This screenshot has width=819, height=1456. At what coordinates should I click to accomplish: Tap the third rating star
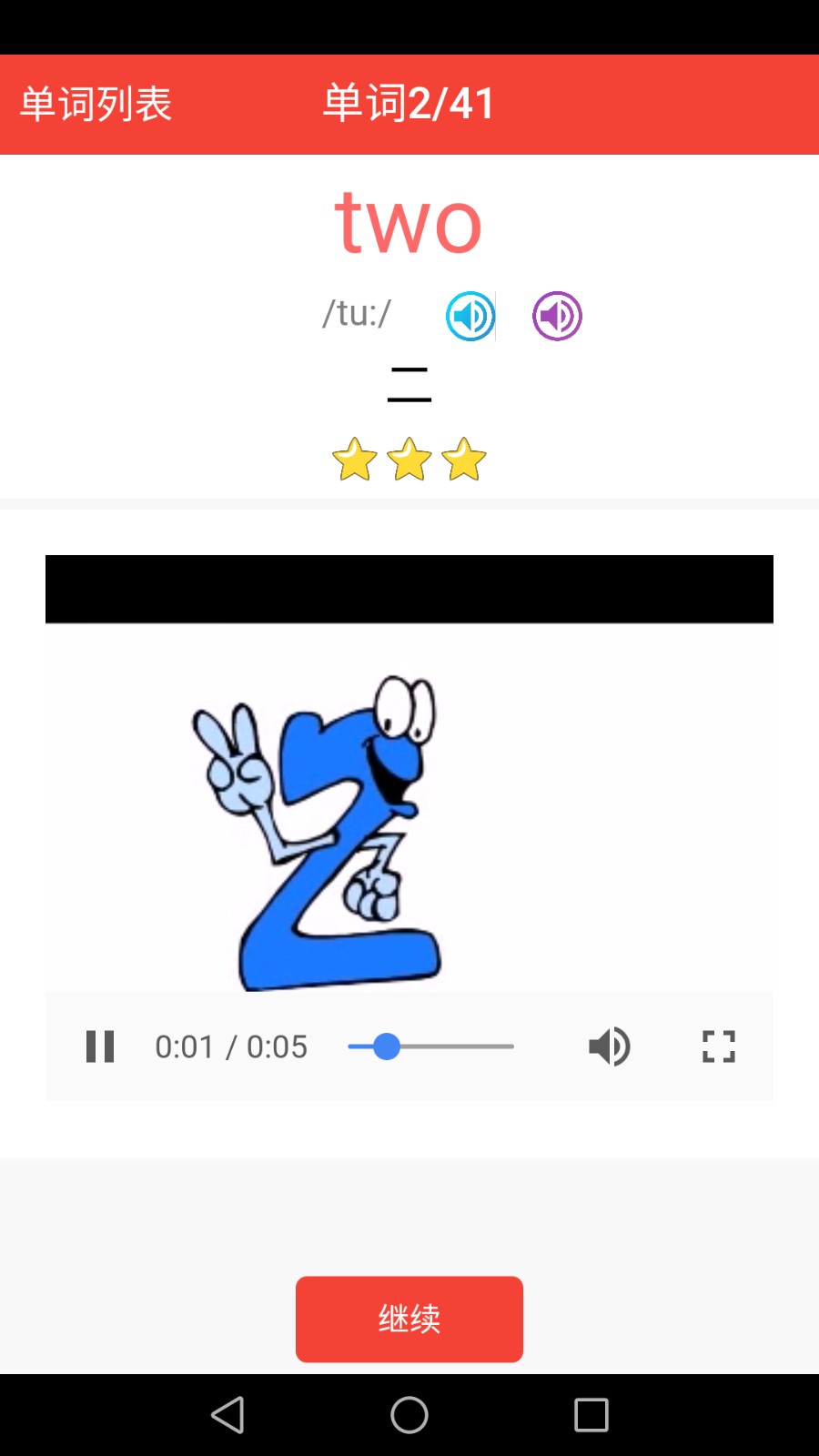click(463, 460)
